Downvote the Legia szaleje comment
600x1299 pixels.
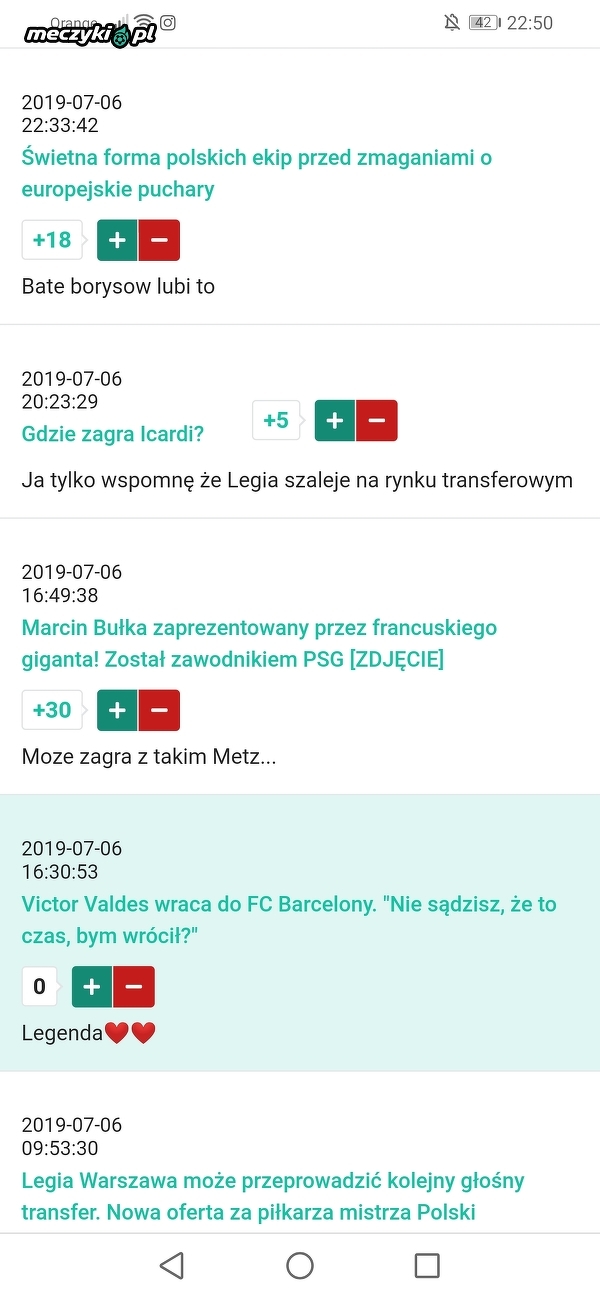click(377, 421)
